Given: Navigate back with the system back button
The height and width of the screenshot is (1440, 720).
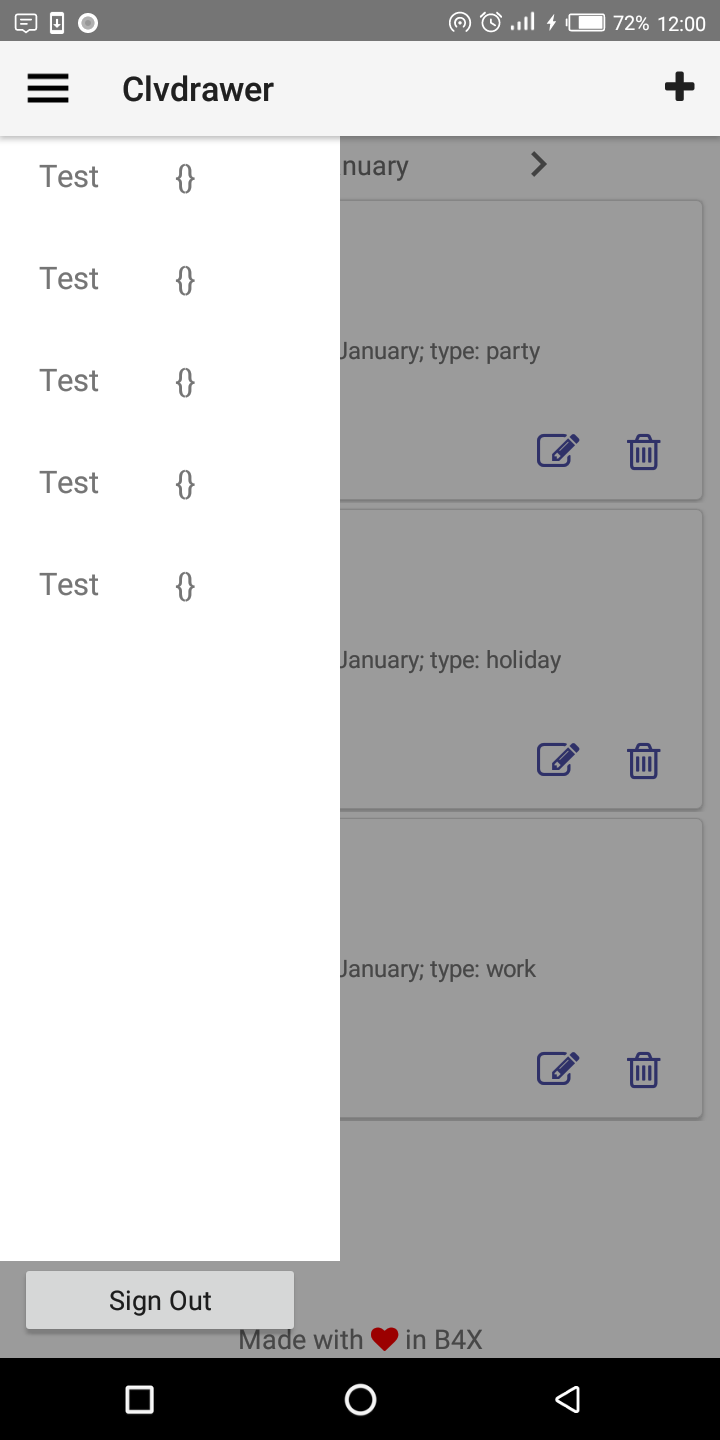Looking at the screenshot, I should pos(568,1399).
